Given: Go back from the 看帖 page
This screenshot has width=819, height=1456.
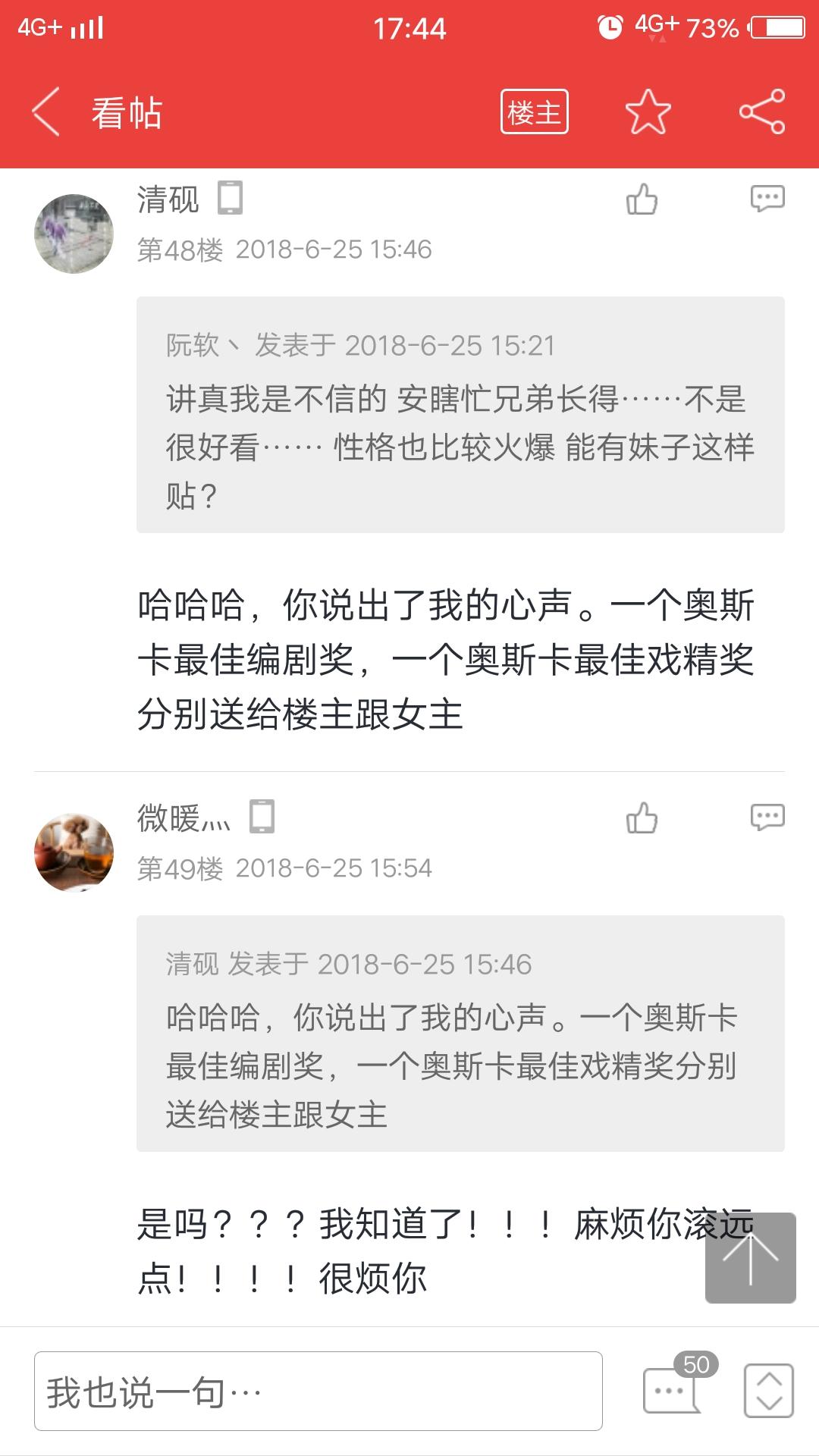Looking at the screenshot, I should pos(45,111).
